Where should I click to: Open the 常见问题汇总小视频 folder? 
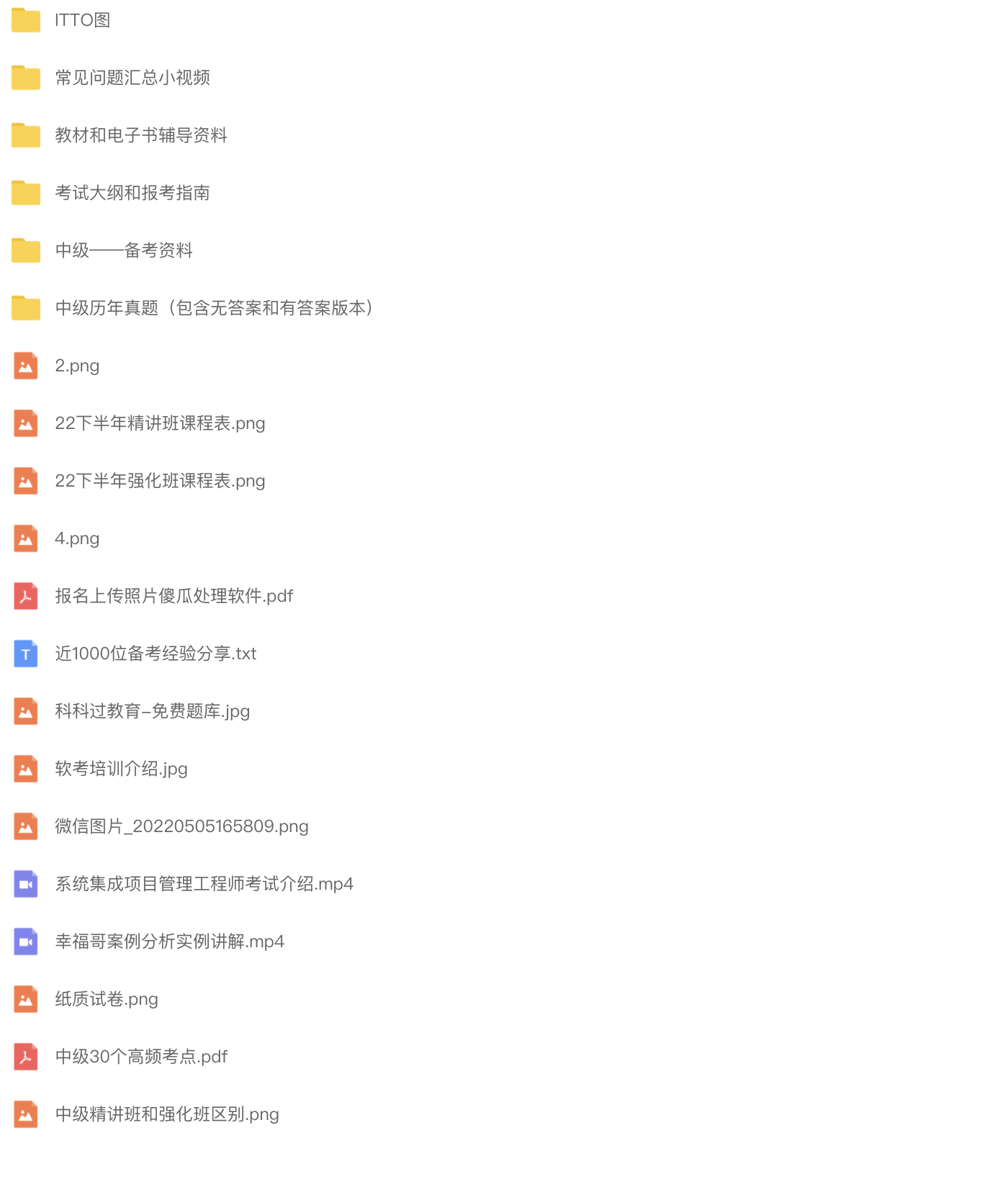tap(132, 78)
